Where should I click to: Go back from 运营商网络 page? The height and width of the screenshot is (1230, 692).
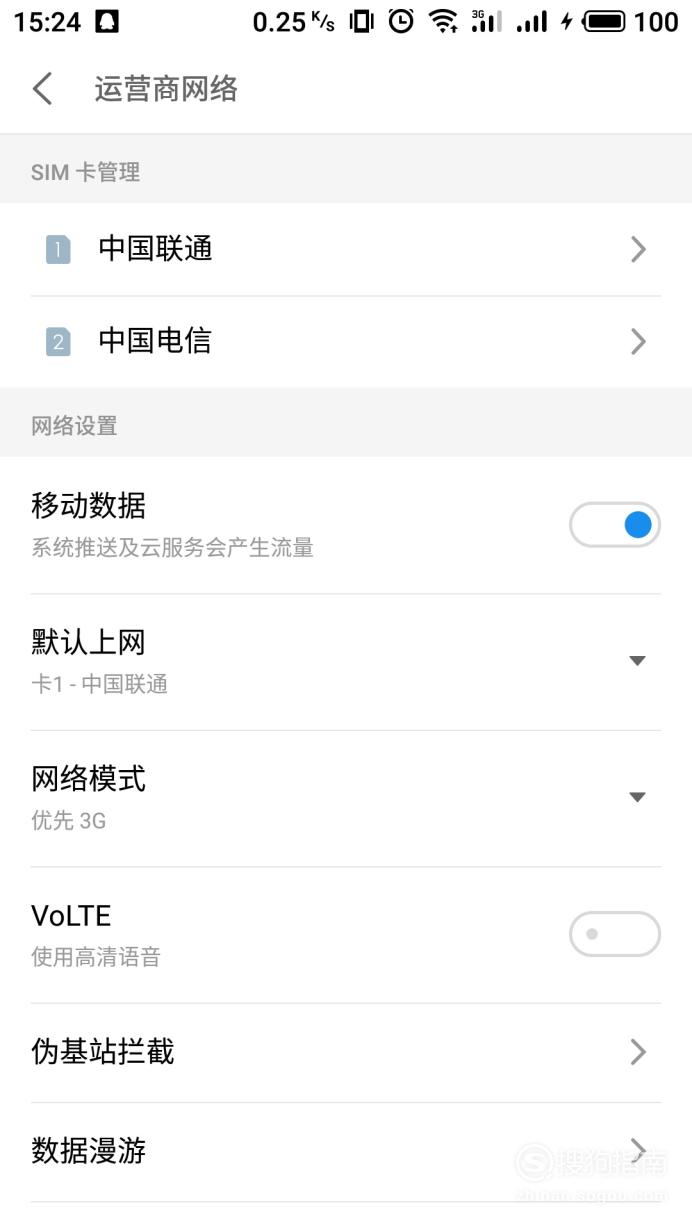point(42,89)
